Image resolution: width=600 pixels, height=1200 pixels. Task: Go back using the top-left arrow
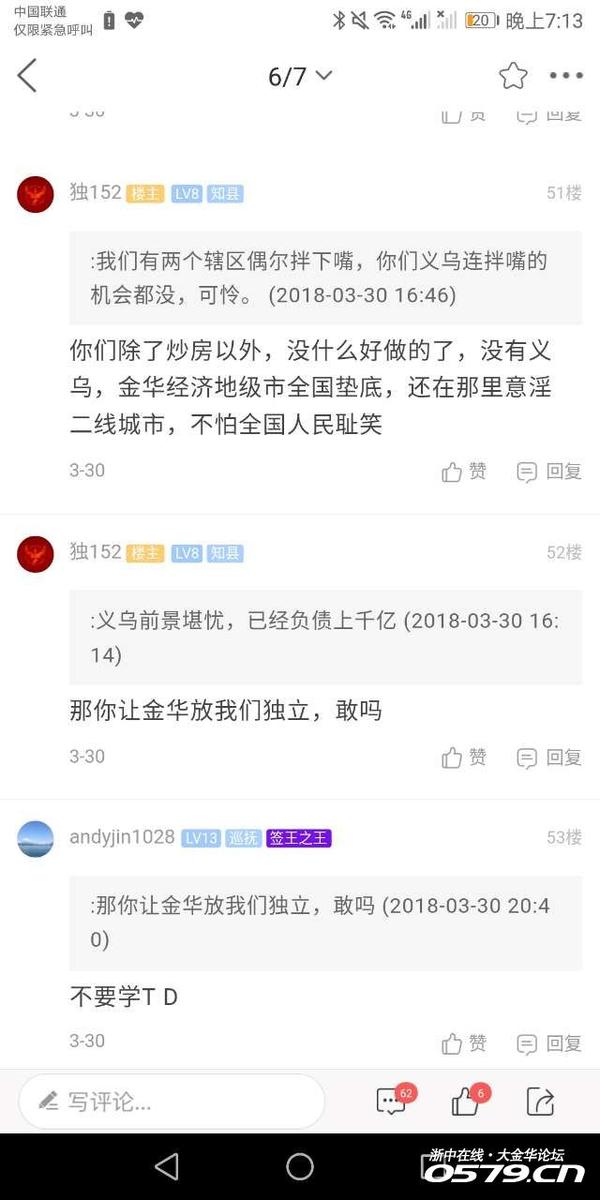click(27, 76)
